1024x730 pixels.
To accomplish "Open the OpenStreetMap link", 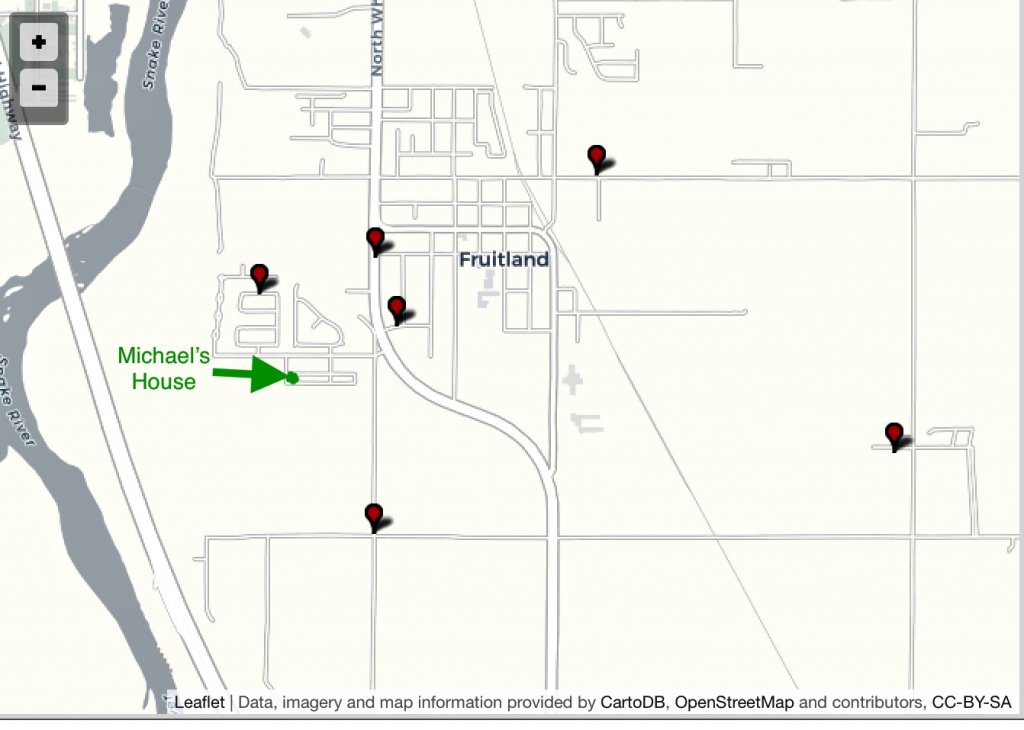I will 734,702.
